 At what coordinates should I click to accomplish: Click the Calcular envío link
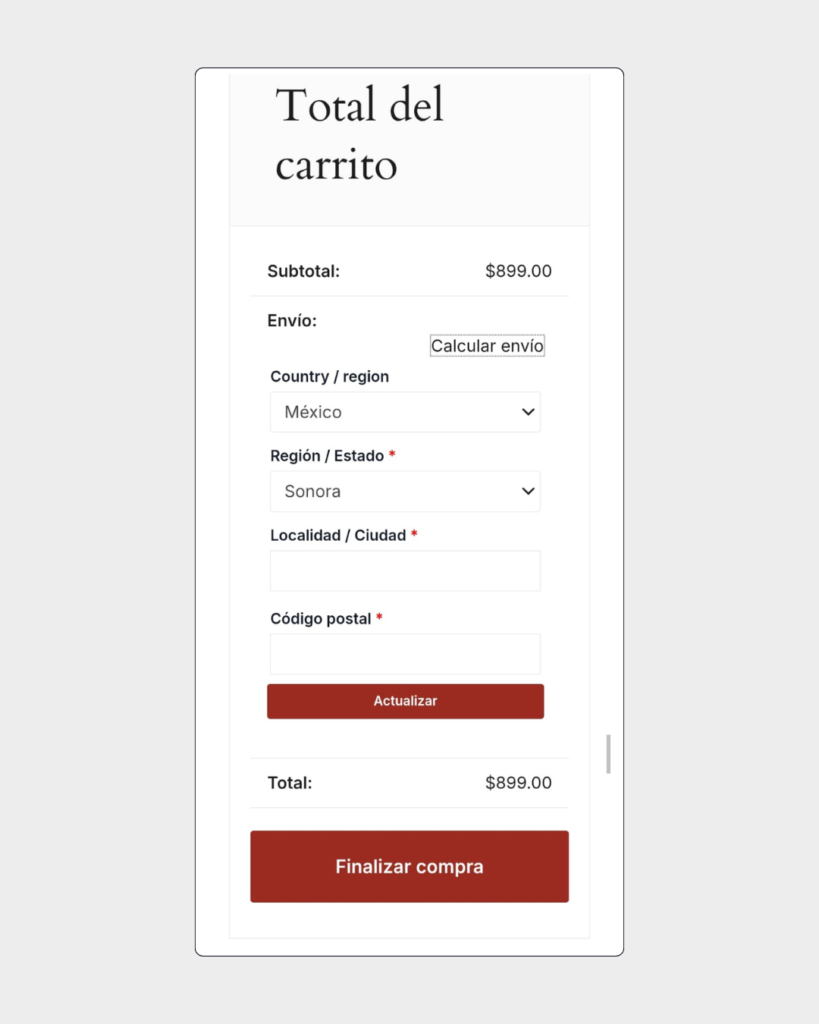coord(487,345)
